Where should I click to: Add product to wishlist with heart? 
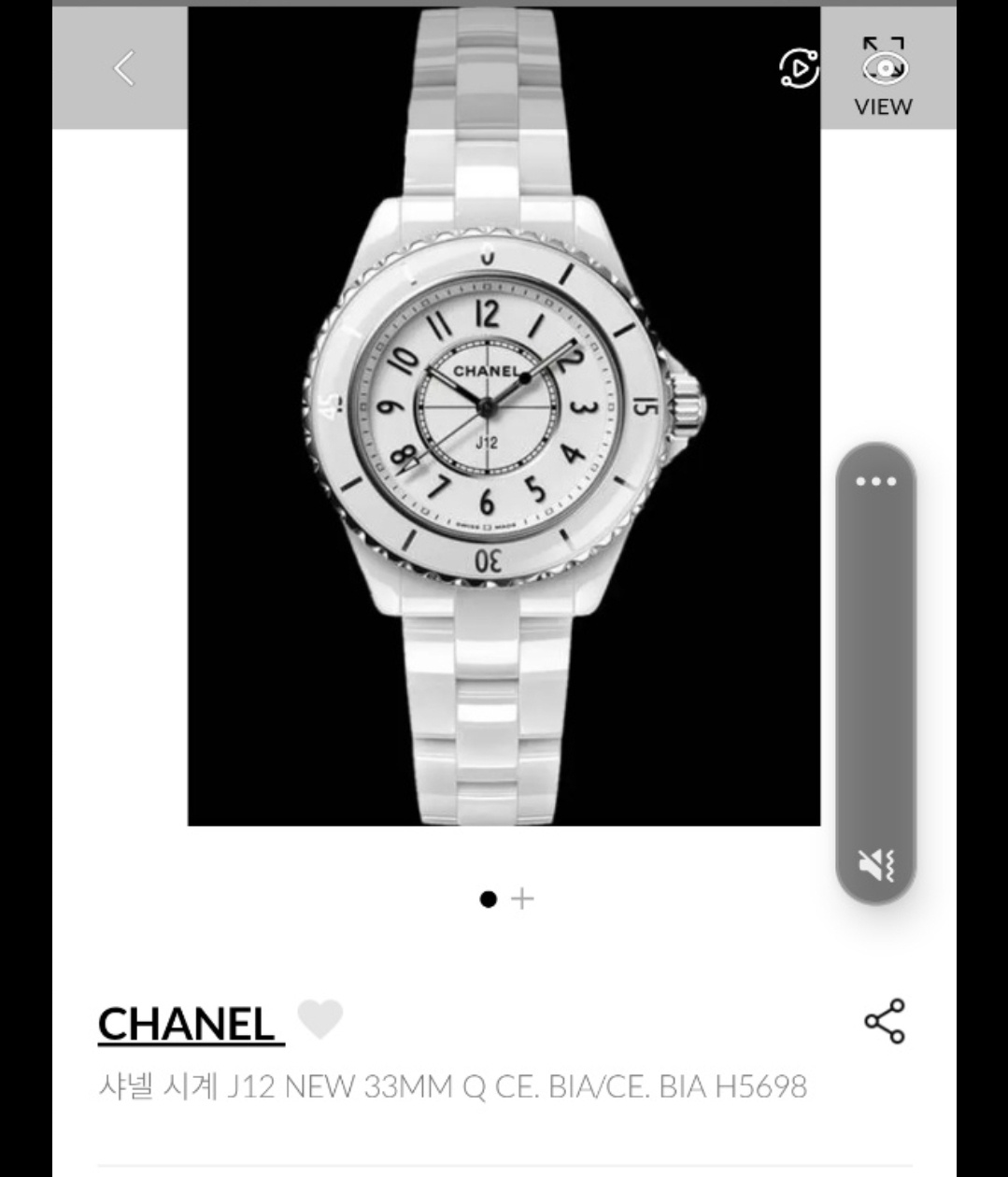point(320,1019)
